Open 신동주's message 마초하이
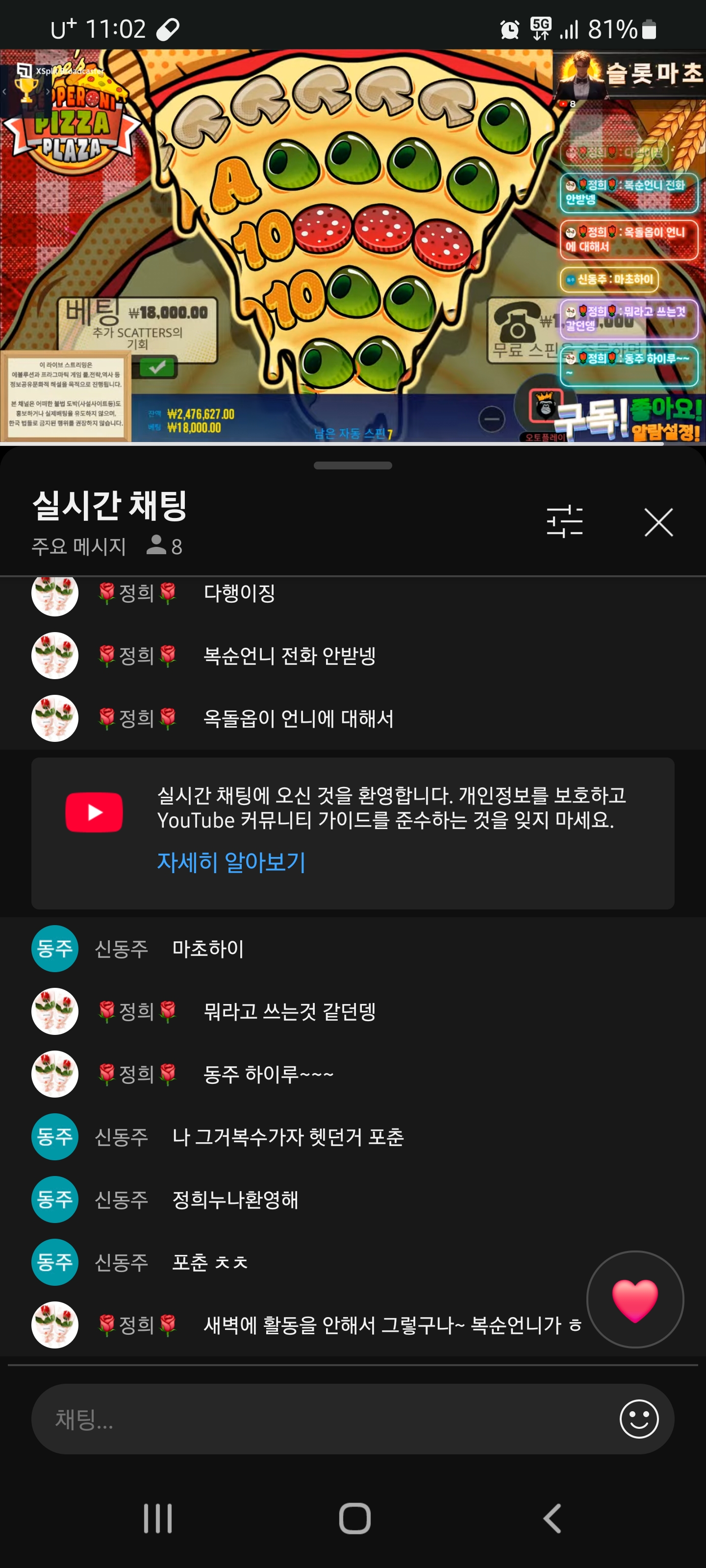706x1568 pixels. 208,948
